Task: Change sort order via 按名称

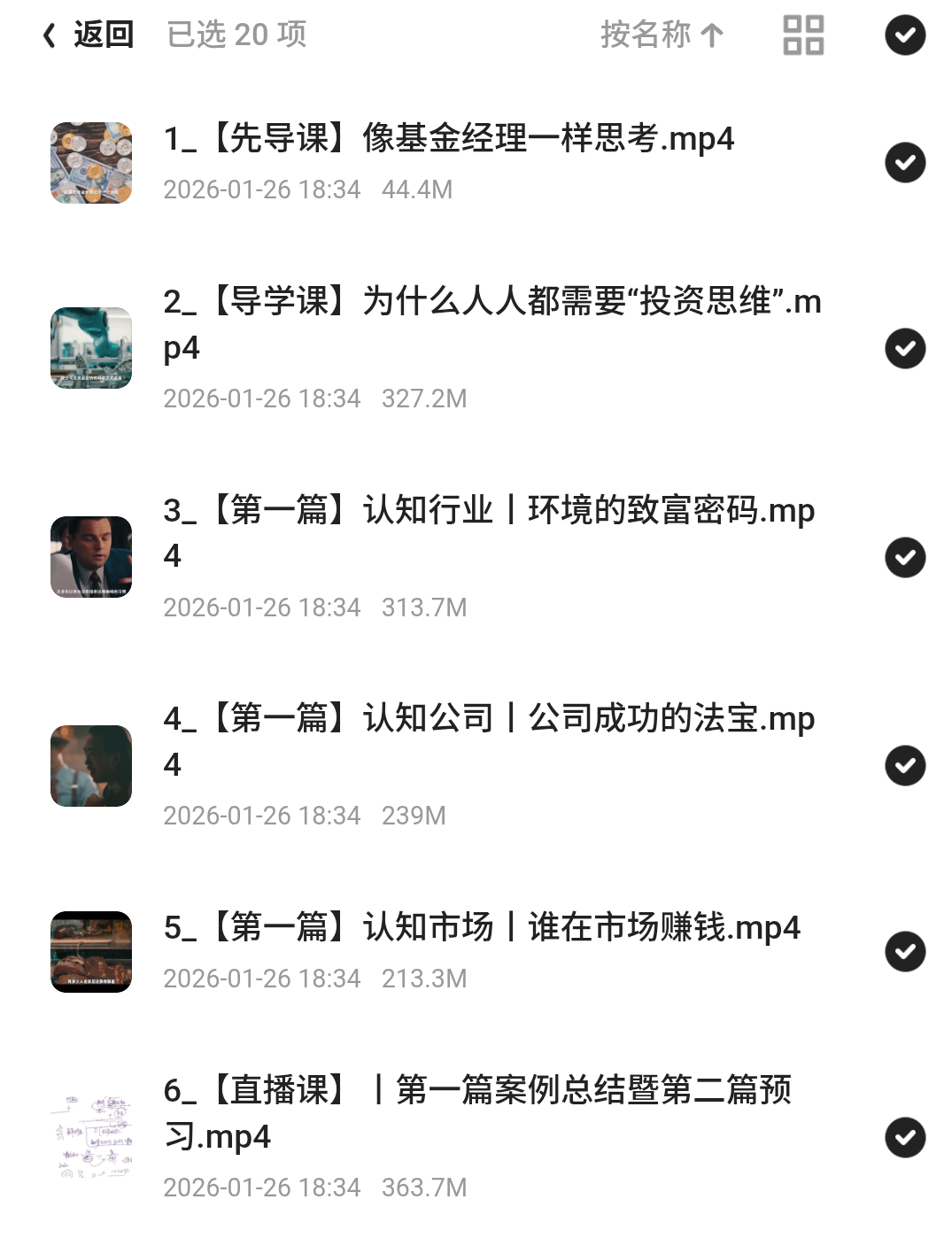Action: tap(662, 35)
